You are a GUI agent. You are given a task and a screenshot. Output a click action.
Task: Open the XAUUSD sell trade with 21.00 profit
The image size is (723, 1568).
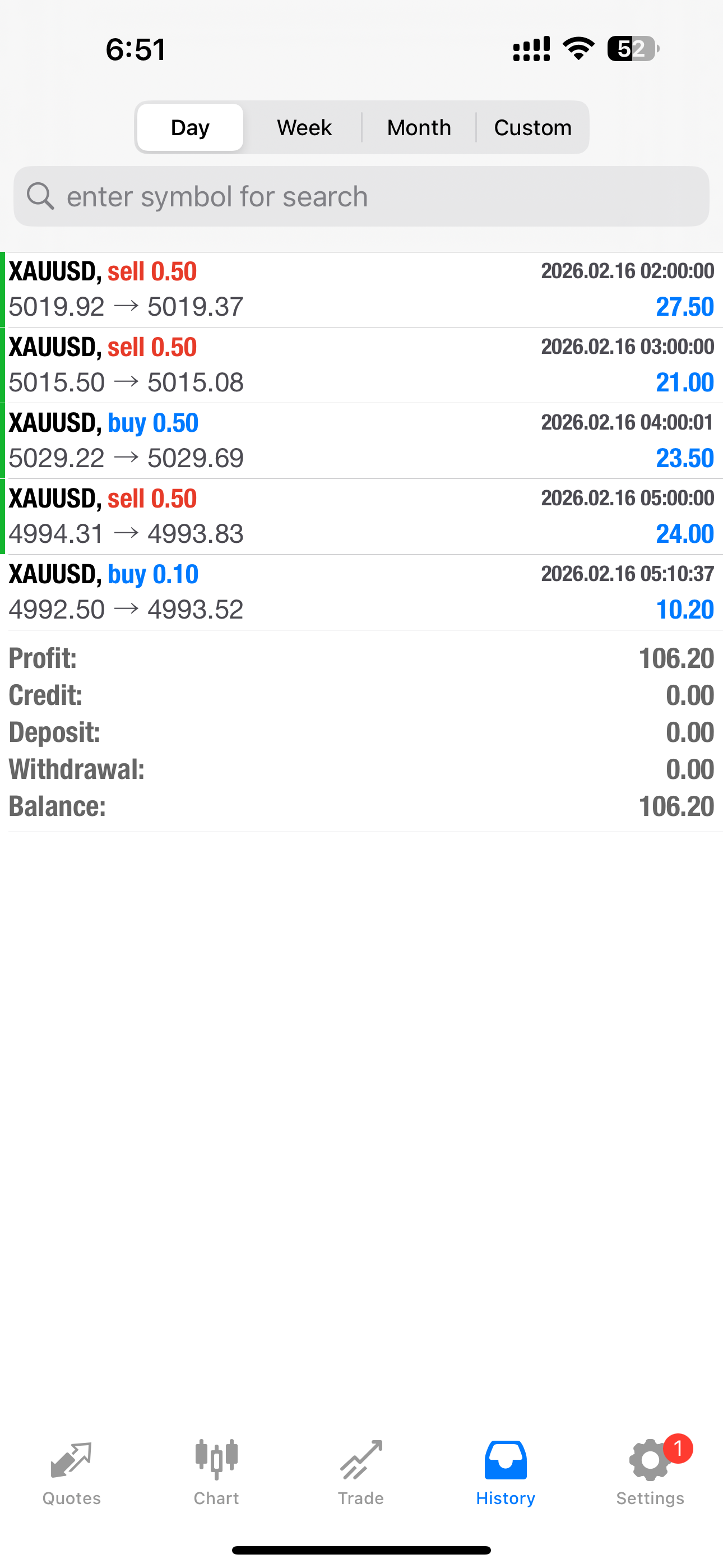(x=361, y=365)
